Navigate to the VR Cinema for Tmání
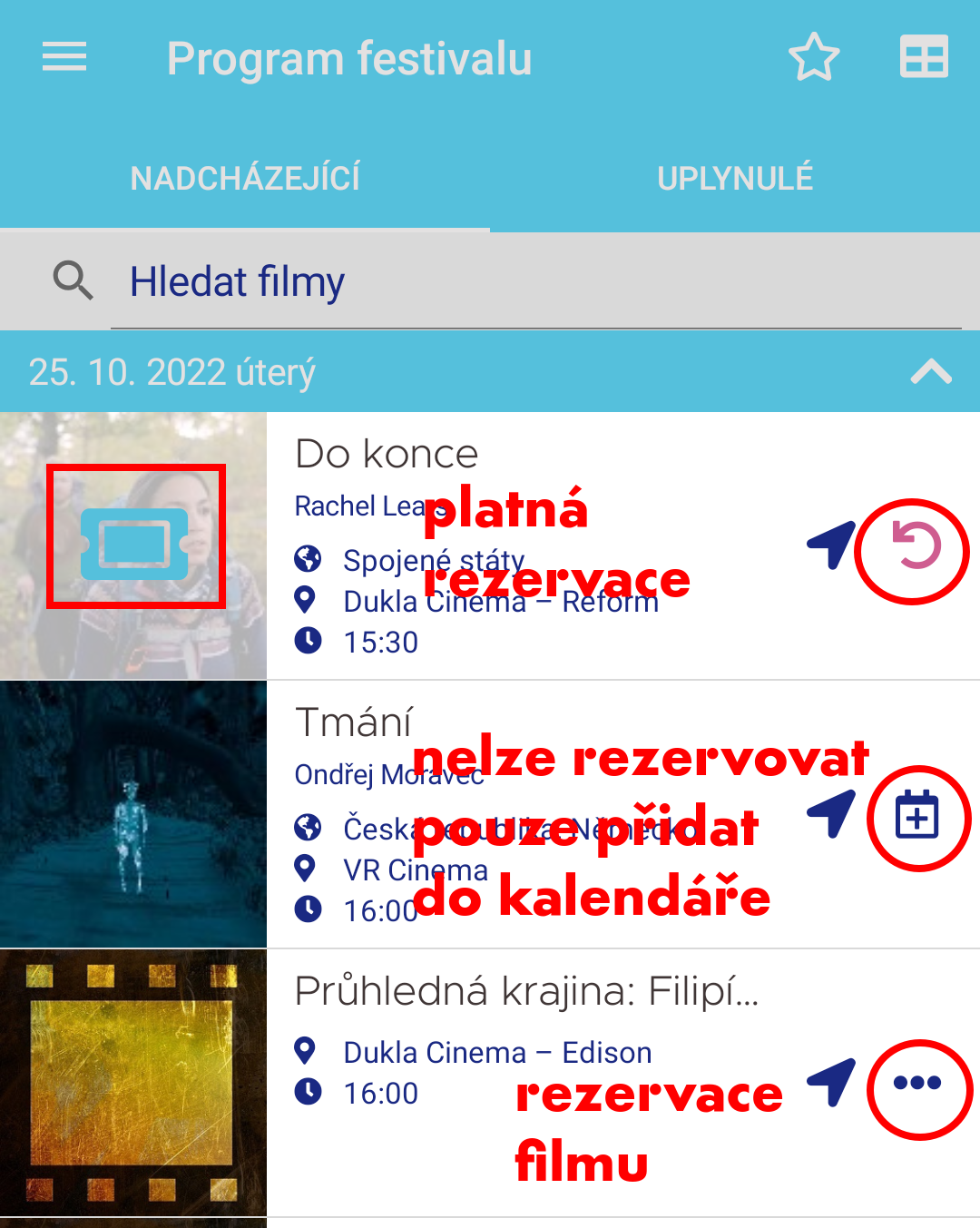Image resolution: width=980 pixels, height=1228 pixels. (x=831, y=813)
